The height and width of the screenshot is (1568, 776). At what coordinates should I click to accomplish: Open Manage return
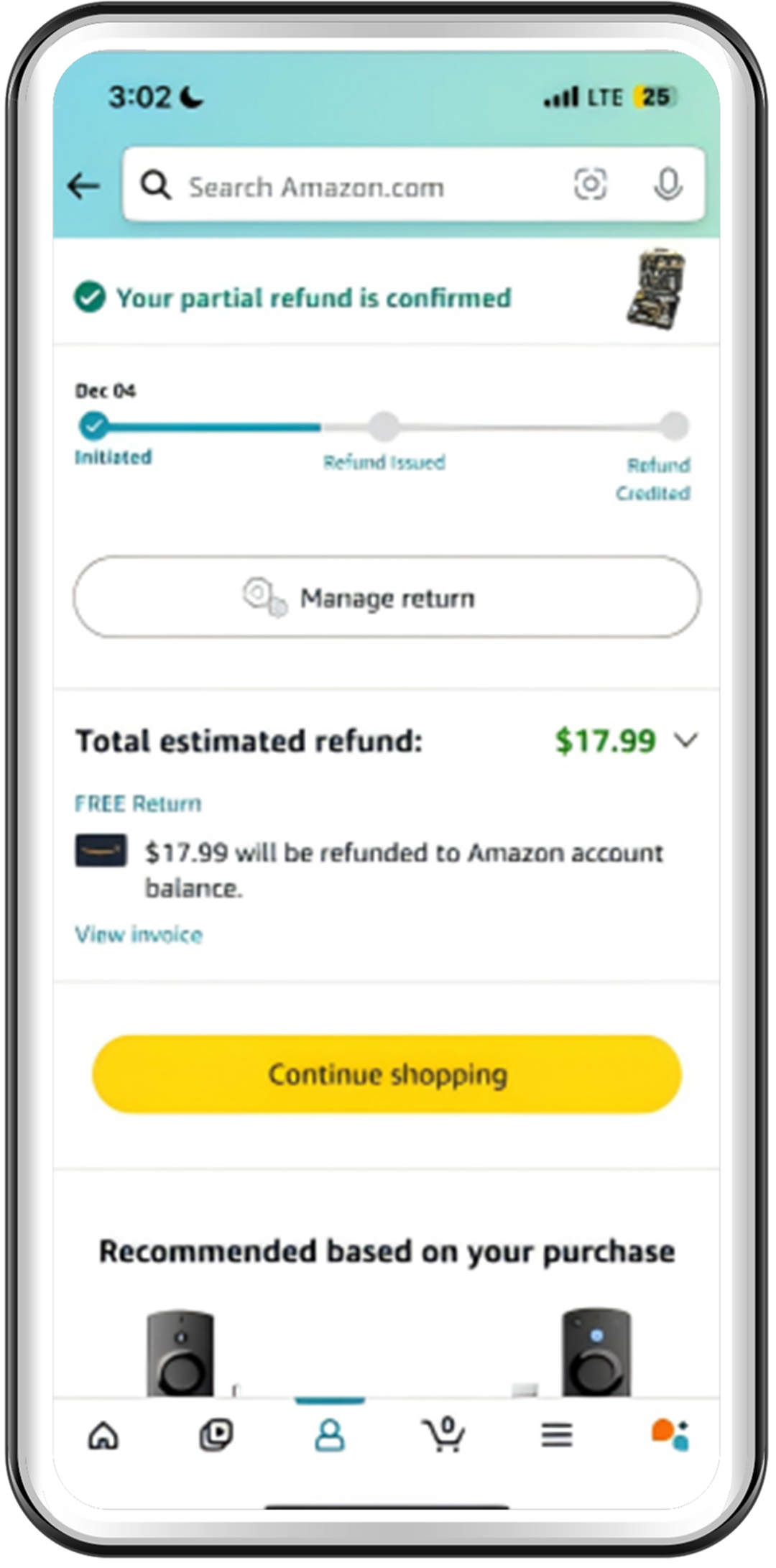point(387,597)
